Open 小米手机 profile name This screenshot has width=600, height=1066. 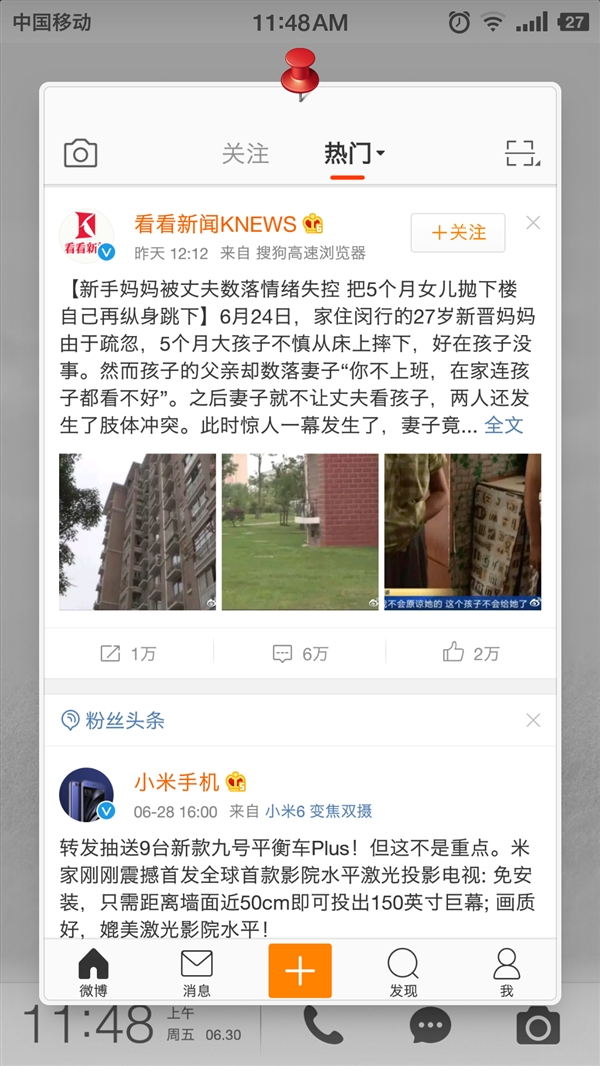click(x=177, y=782)
